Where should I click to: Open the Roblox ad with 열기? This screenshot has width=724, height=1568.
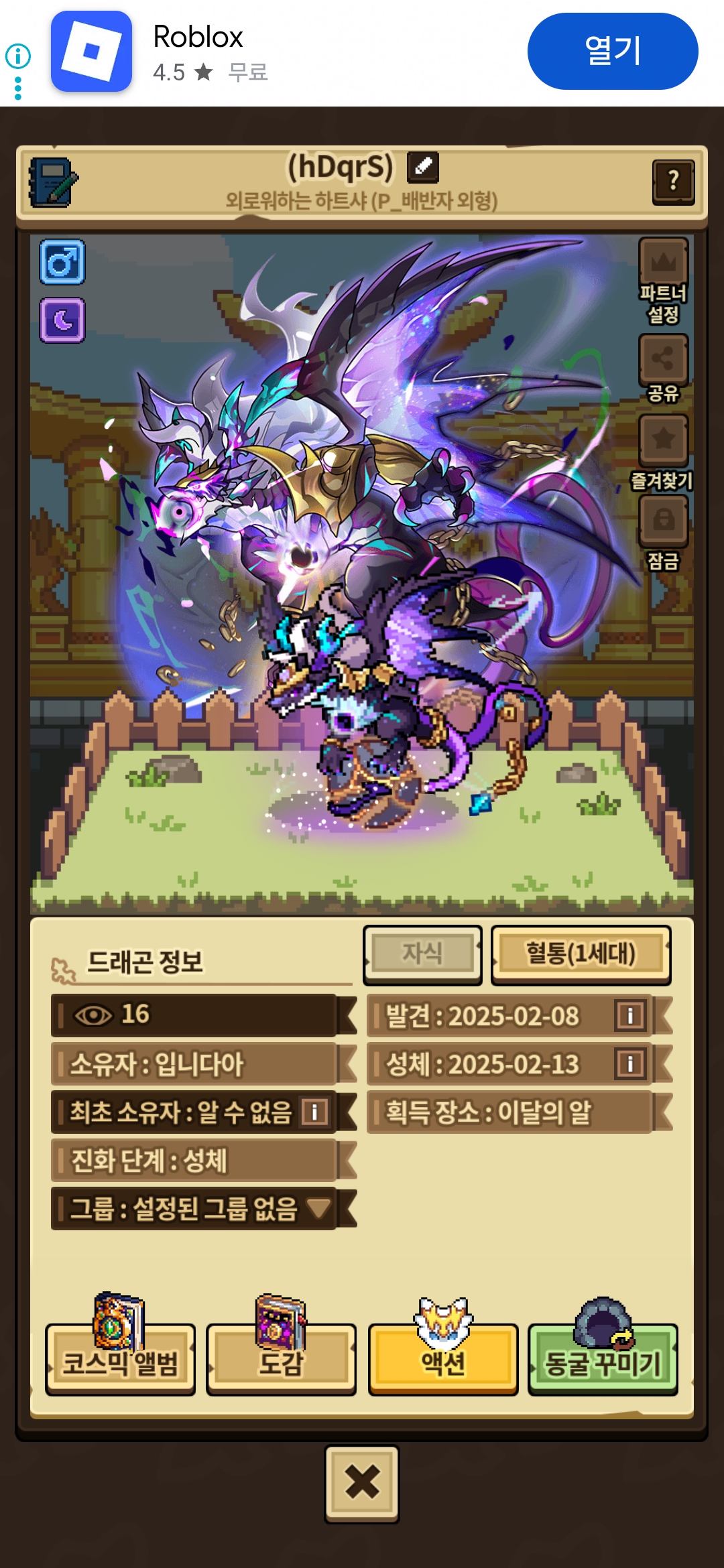[x=613, y=52]
